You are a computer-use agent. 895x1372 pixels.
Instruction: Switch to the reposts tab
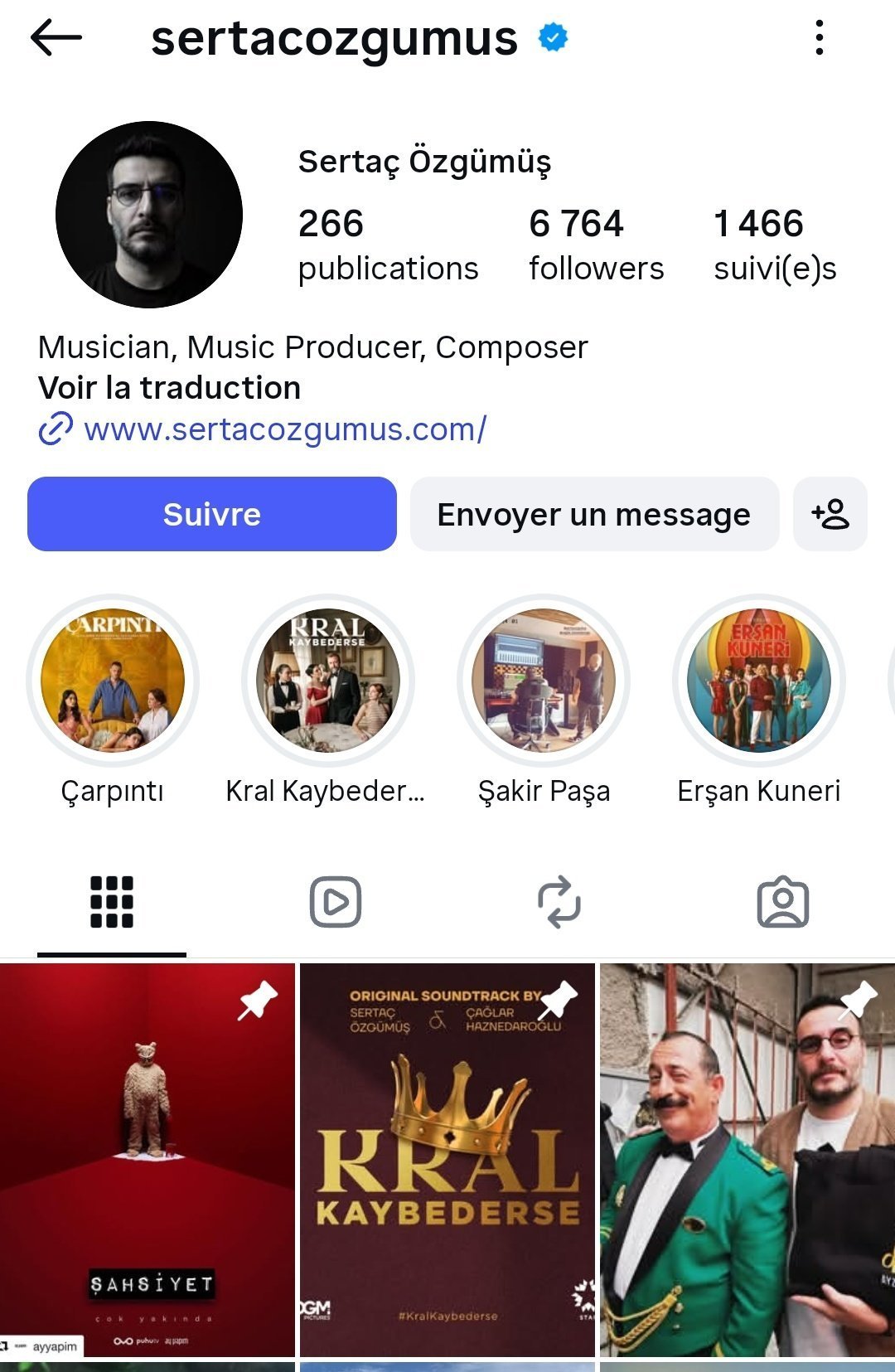[559, 902]
